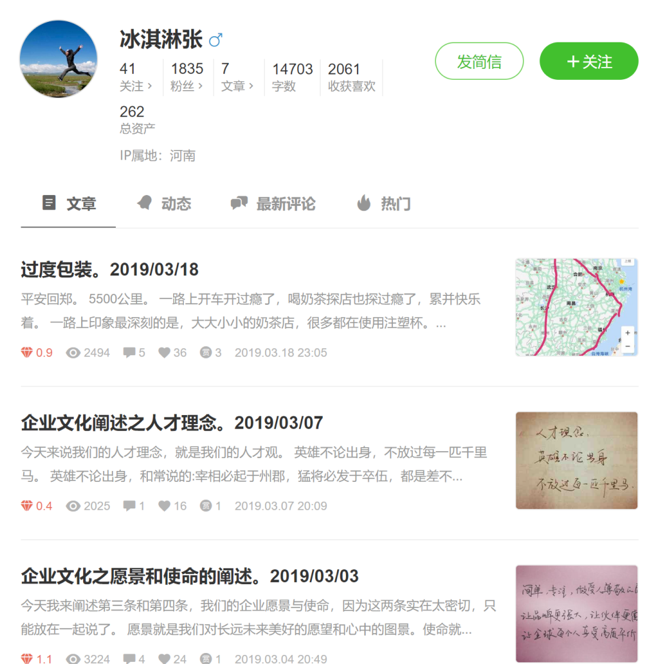Open the article 过度包装。2019/03/18
This screenshot has width=656, height=664.
pos(110,269)
